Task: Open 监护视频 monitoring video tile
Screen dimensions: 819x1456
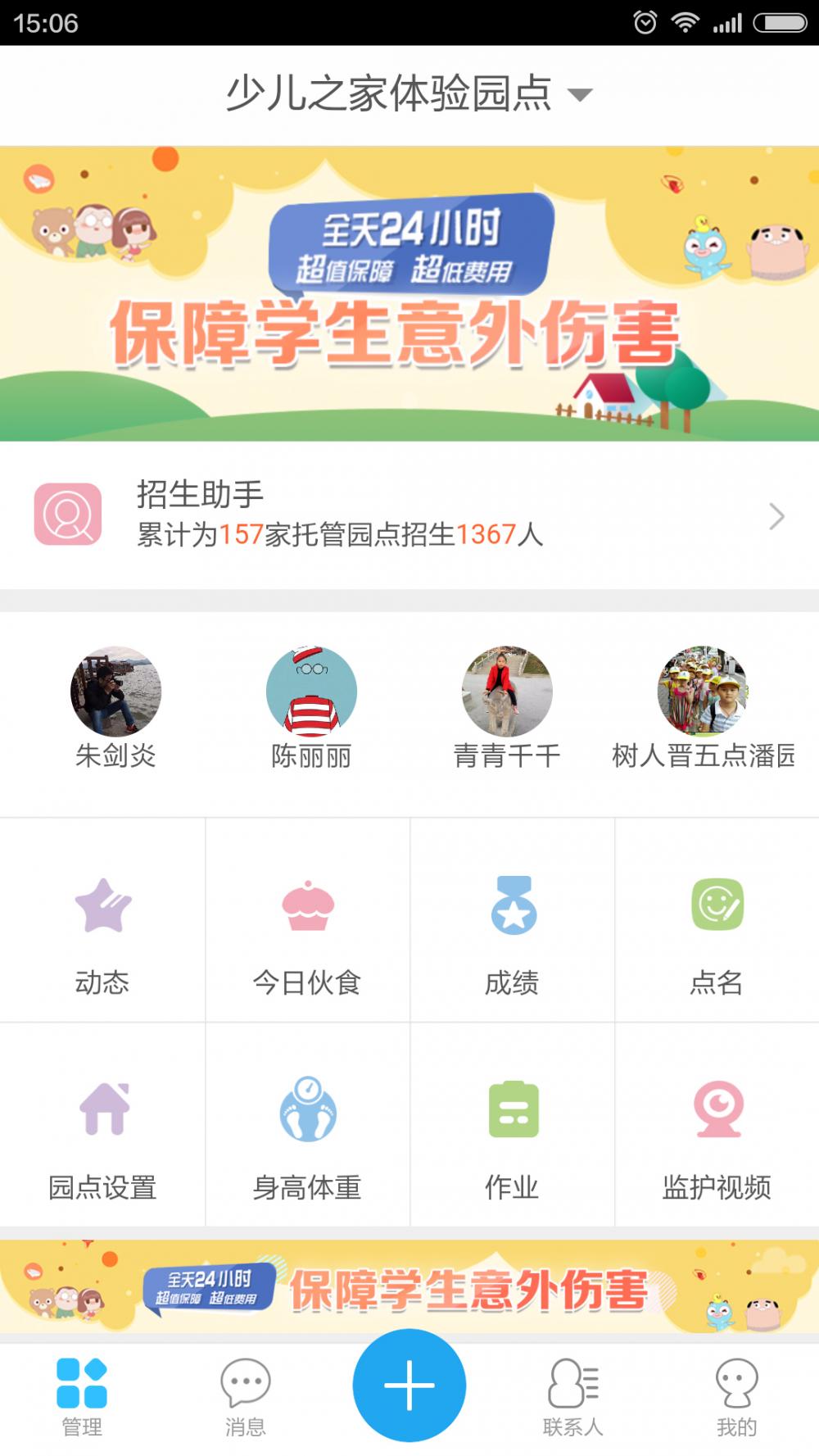Action: [x=717, y=1124]
